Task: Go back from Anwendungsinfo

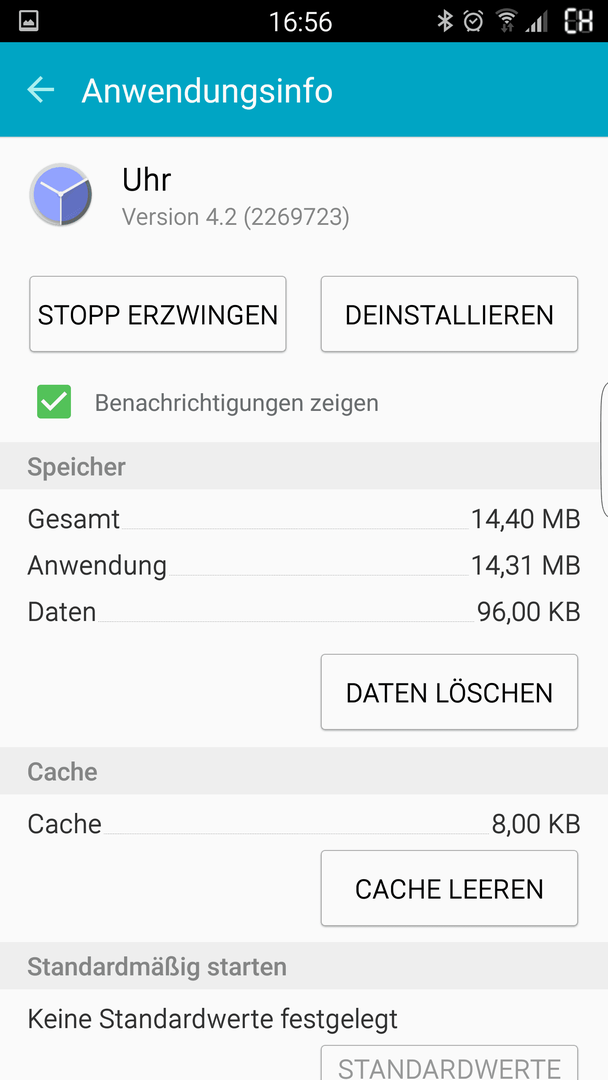Action: pyautogui.click(x=41, y=90)
